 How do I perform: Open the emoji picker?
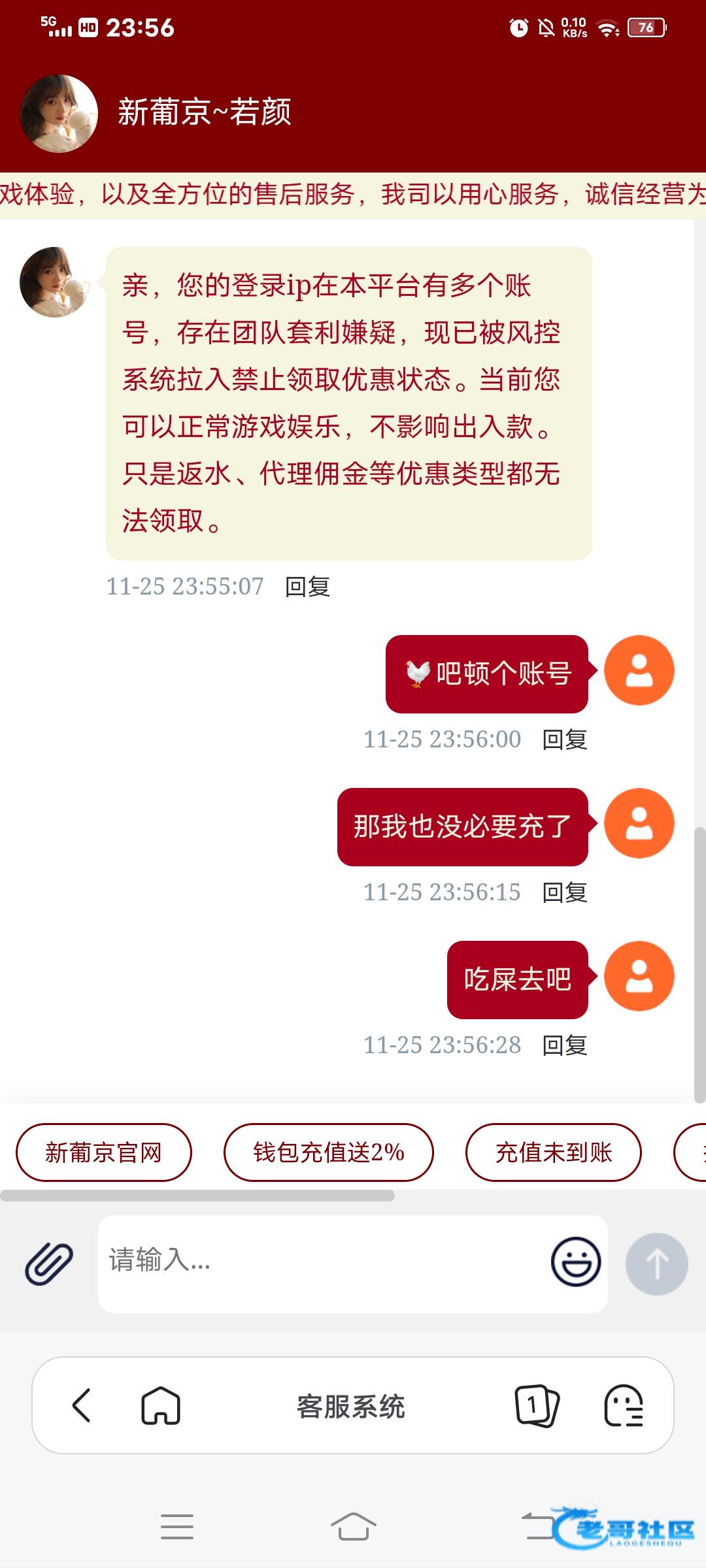[x=575, y=1262]
